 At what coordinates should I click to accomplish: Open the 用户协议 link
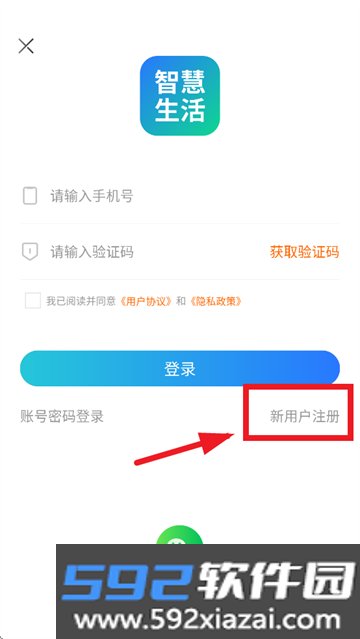146,301
